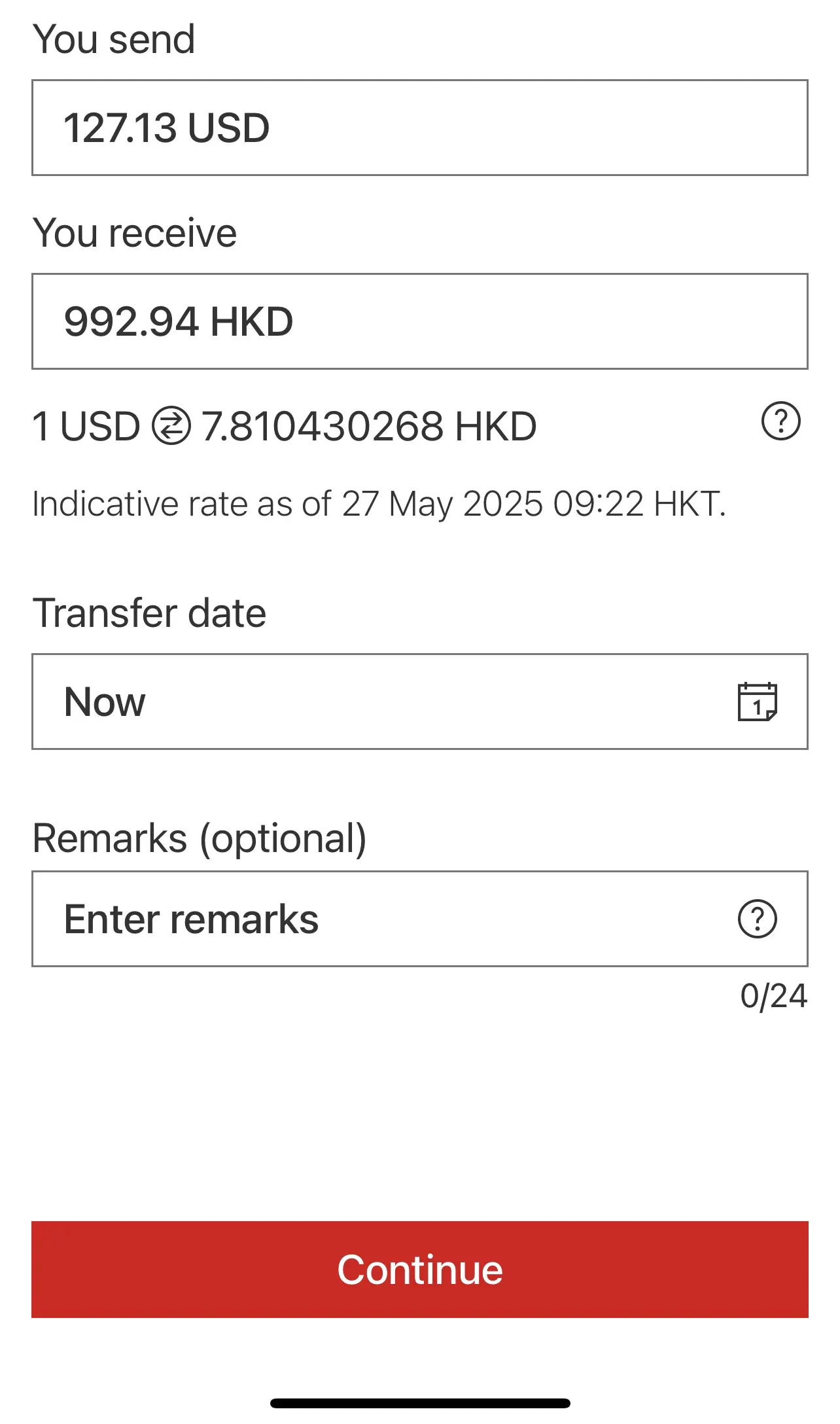
Task: Tap Continue to proceed with the transfer
Action: (420, 1270)
